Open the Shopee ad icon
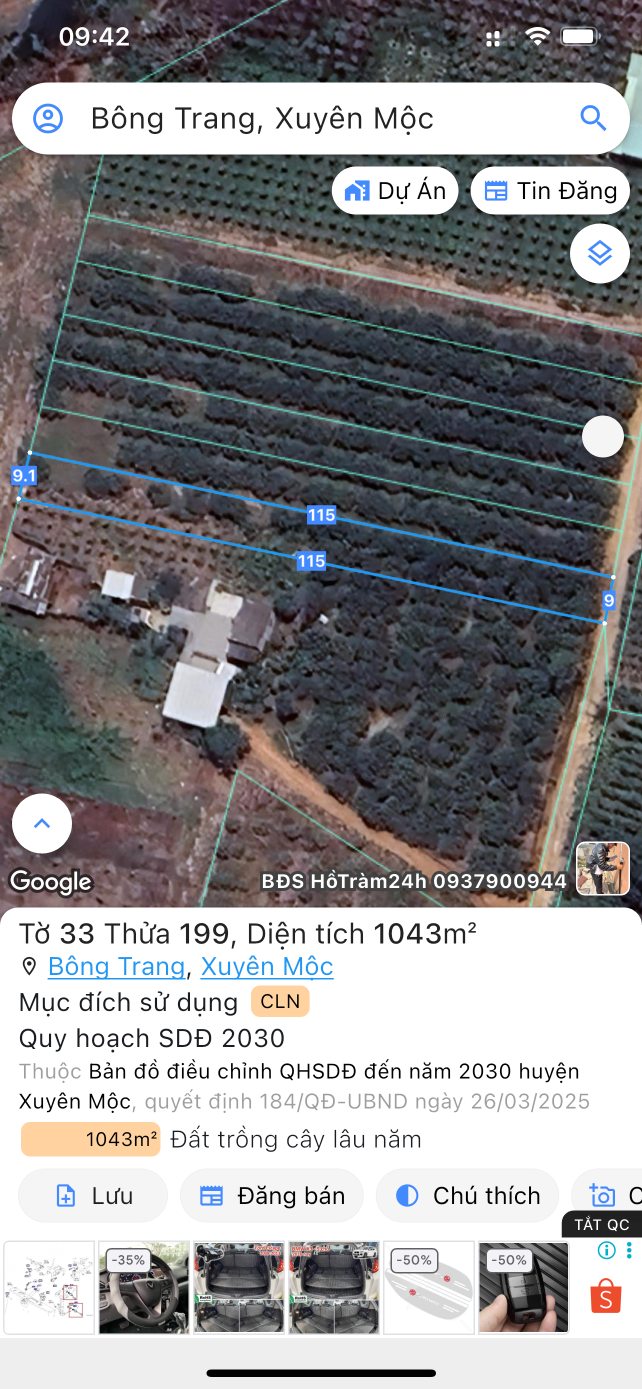Viewport: 642px width, 1389px height. coord(606,1297)
